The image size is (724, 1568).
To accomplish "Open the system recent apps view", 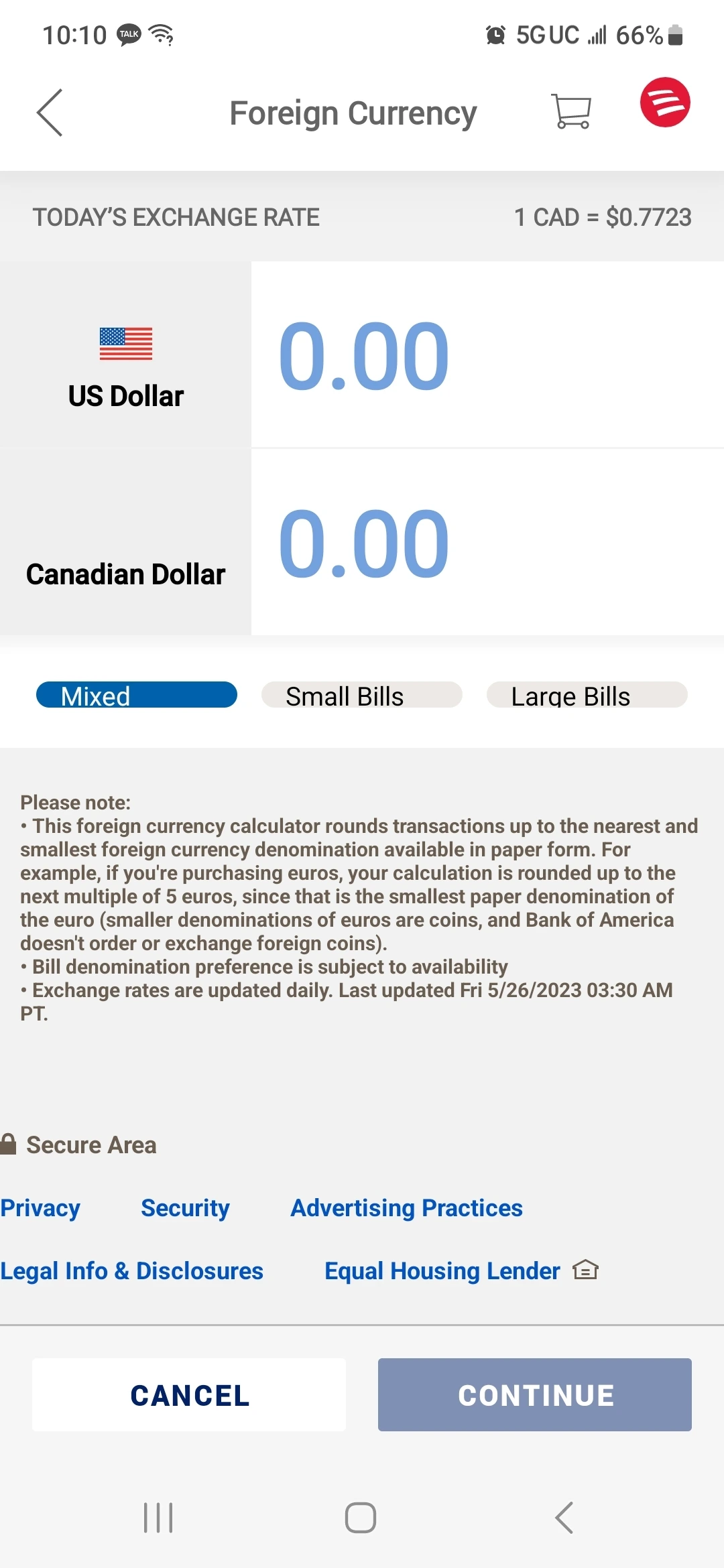I will tap(158, 1518).
